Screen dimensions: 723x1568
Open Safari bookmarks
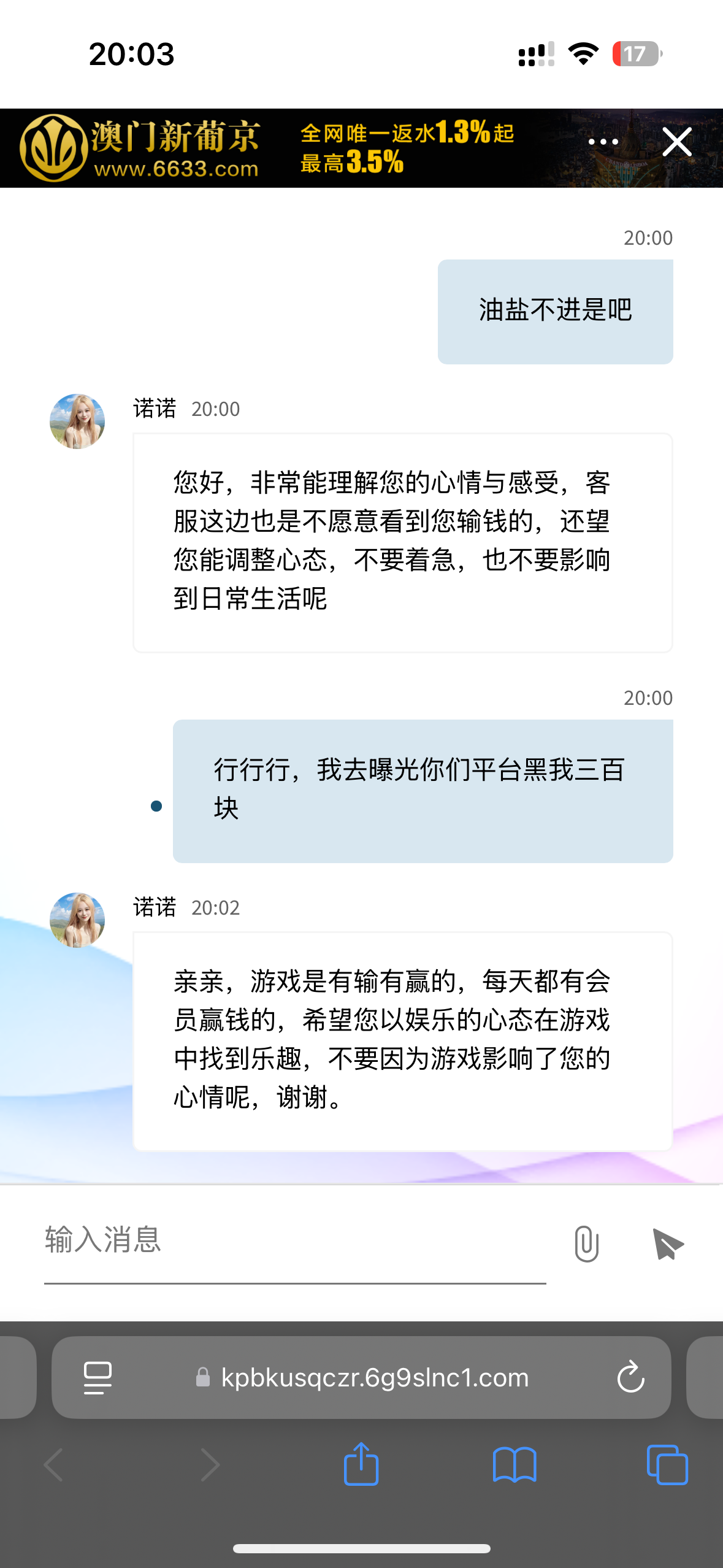[x=515, y=1464]
